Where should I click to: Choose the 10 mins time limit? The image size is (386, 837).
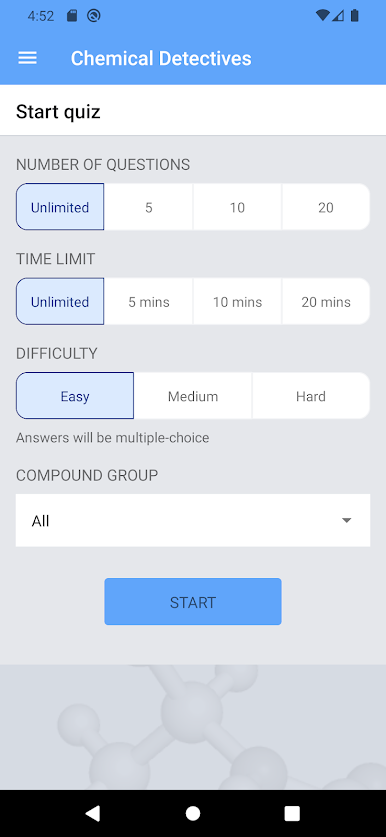pos(237,302)
